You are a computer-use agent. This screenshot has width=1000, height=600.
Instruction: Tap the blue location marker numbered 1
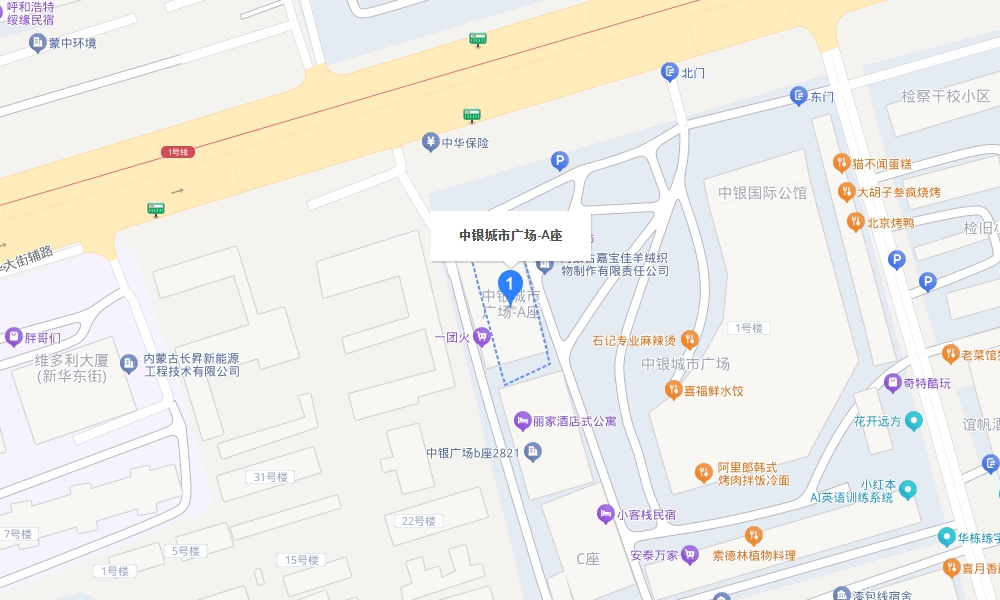coord(510,285)
